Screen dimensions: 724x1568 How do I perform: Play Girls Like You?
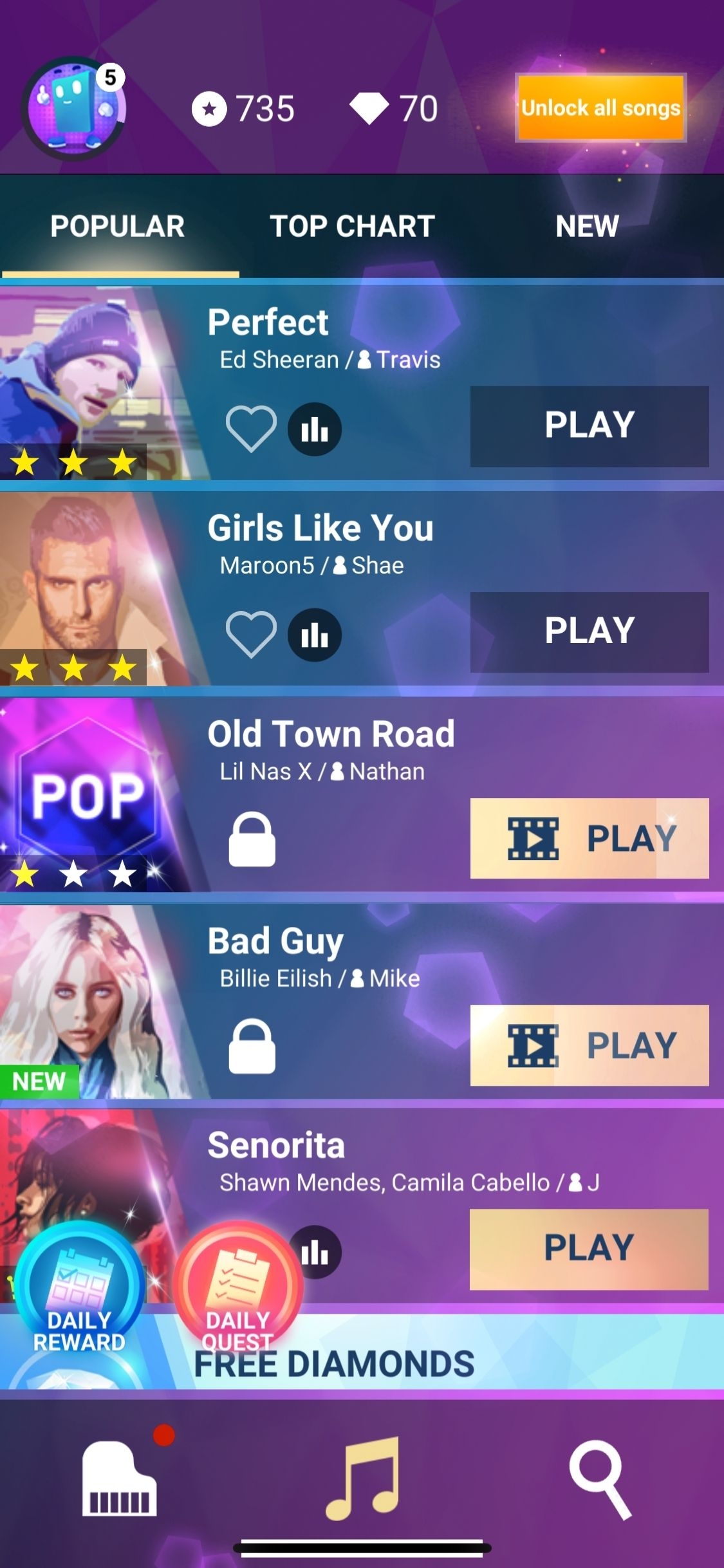pyautogui.click(x=589, y=632)
